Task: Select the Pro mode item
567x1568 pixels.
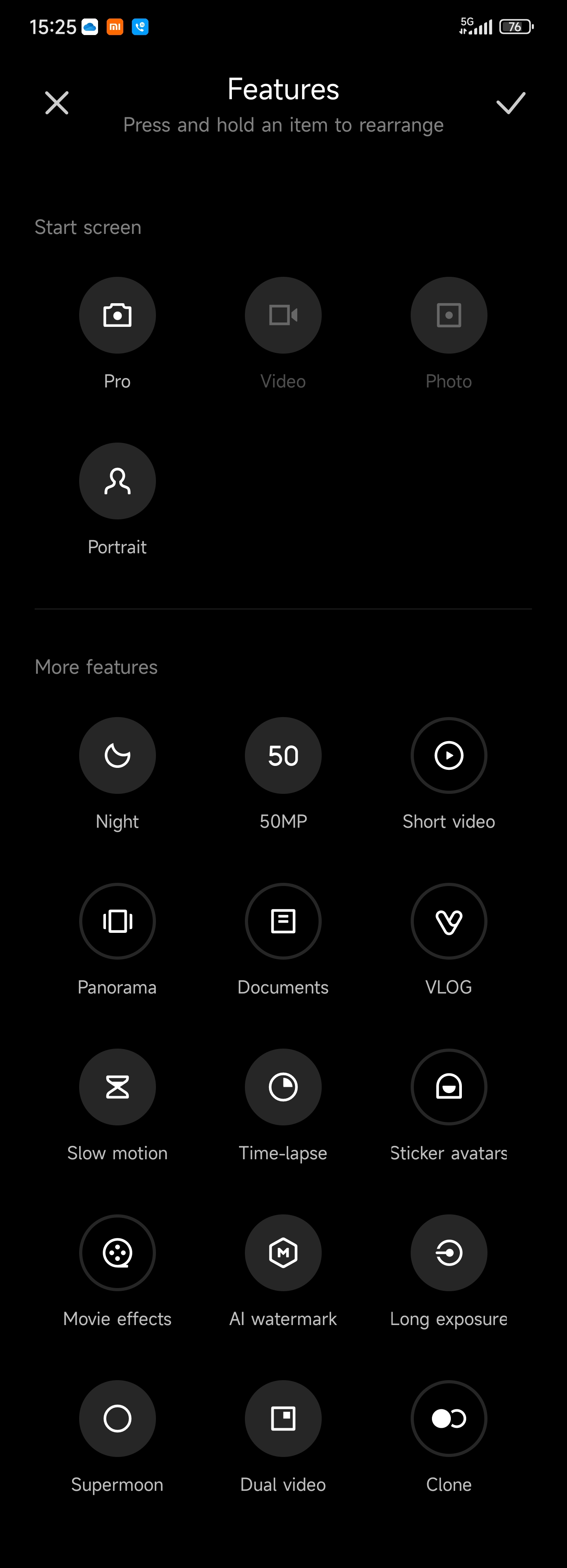Action: coord(117,315)
